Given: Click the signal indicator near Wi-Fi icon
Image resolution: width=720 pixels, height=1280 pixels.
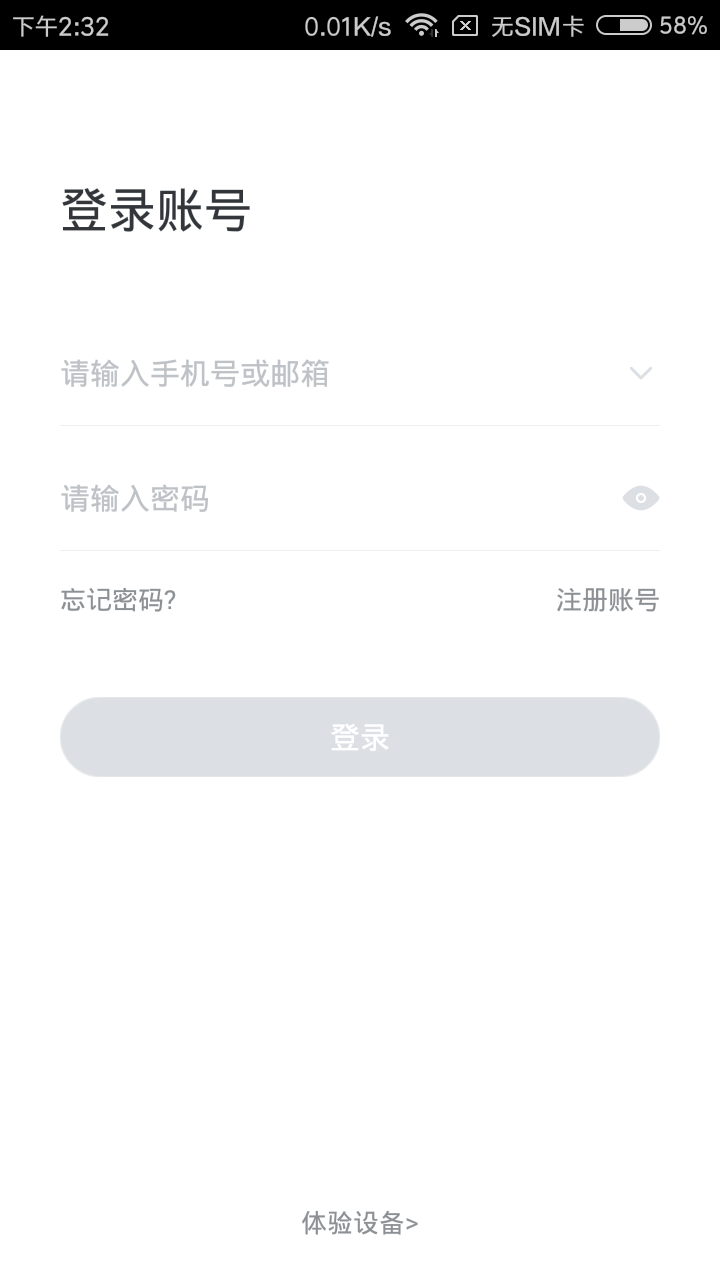Looking at the screenshot, I should [435, 32].
